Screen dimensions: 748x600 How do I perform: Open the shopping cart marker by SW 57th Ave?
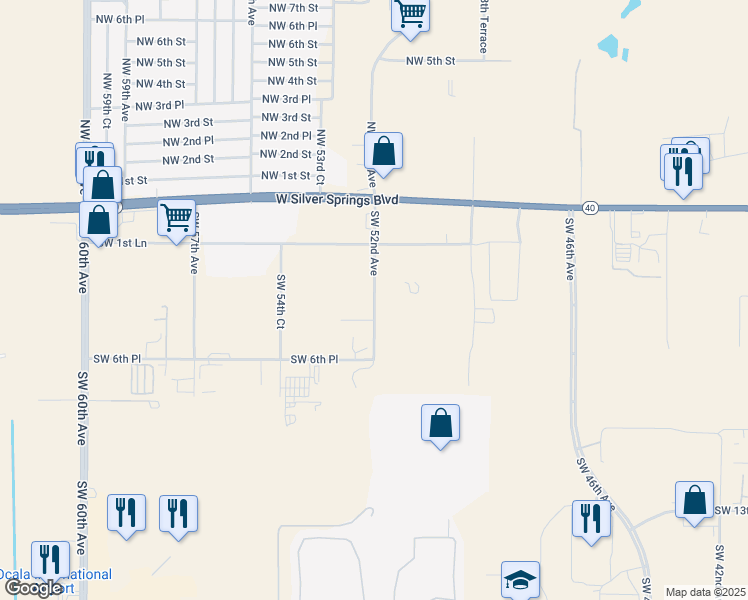177,216
